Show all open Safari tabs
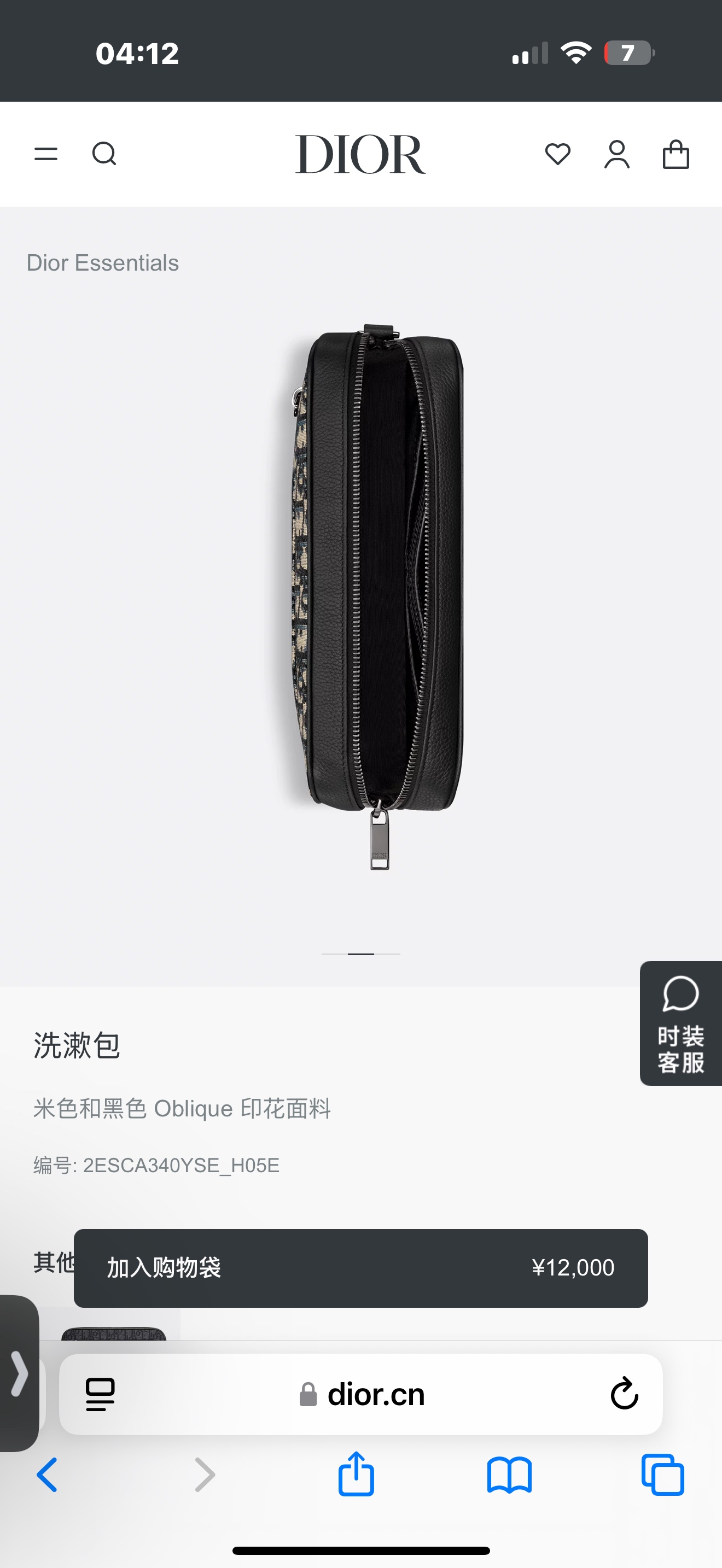Image resolution: width=722 pixels, height=1568 pixels. (662, 1475)
